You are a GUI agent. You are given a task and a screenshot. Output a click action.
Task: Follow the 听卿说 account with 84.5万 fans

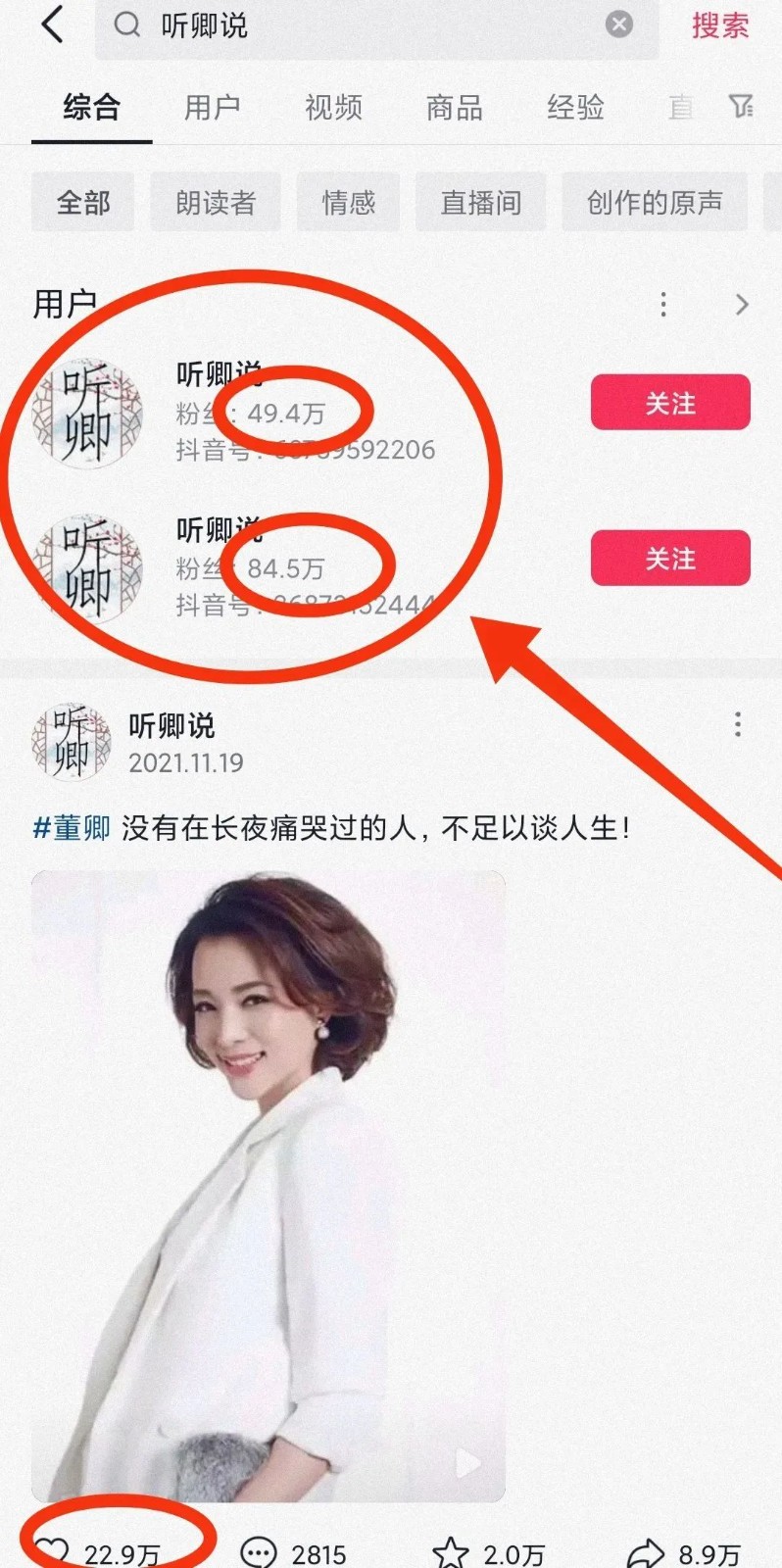pos(670,559)
